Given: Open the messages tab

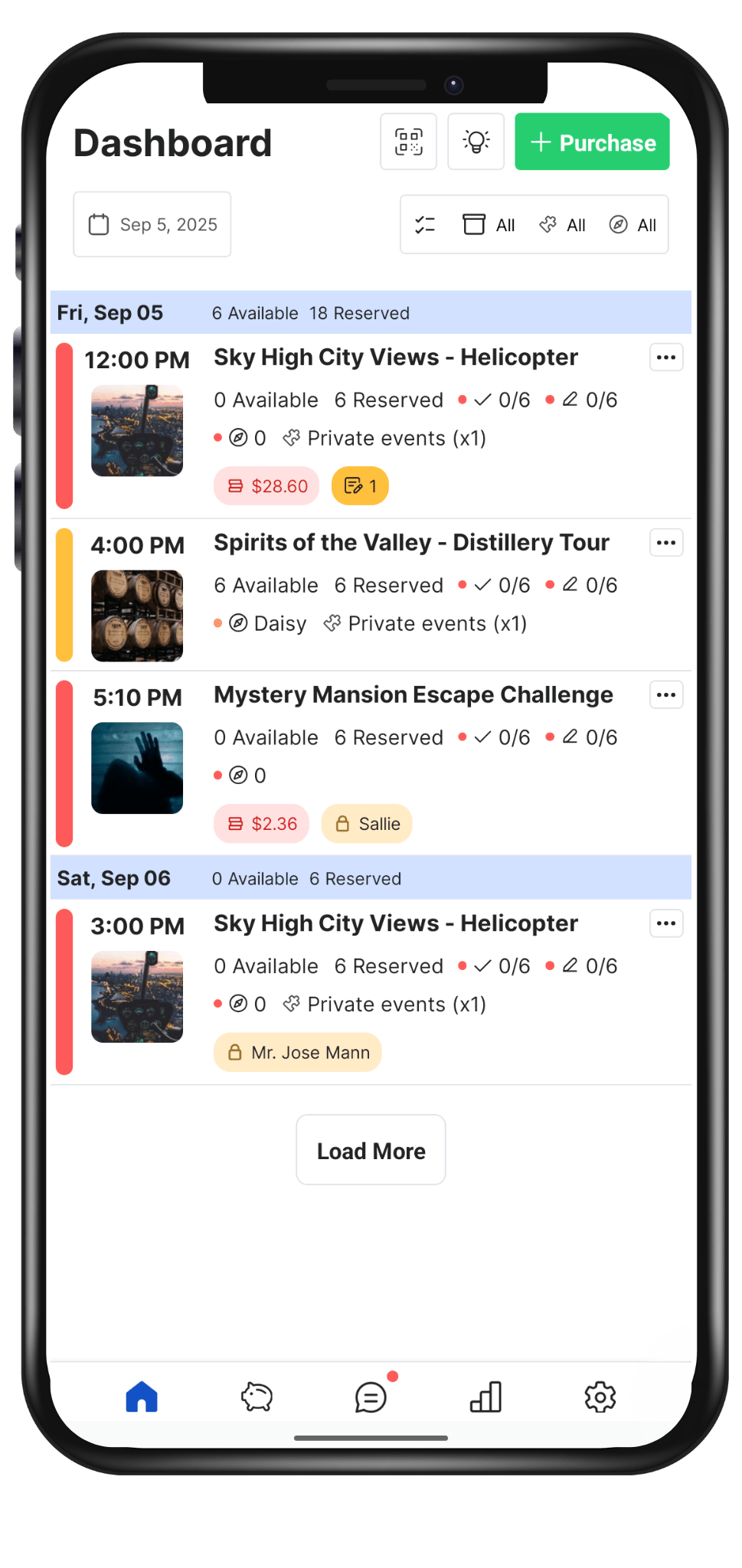Looking at the screenshot, I should [x=371, y=1397].
